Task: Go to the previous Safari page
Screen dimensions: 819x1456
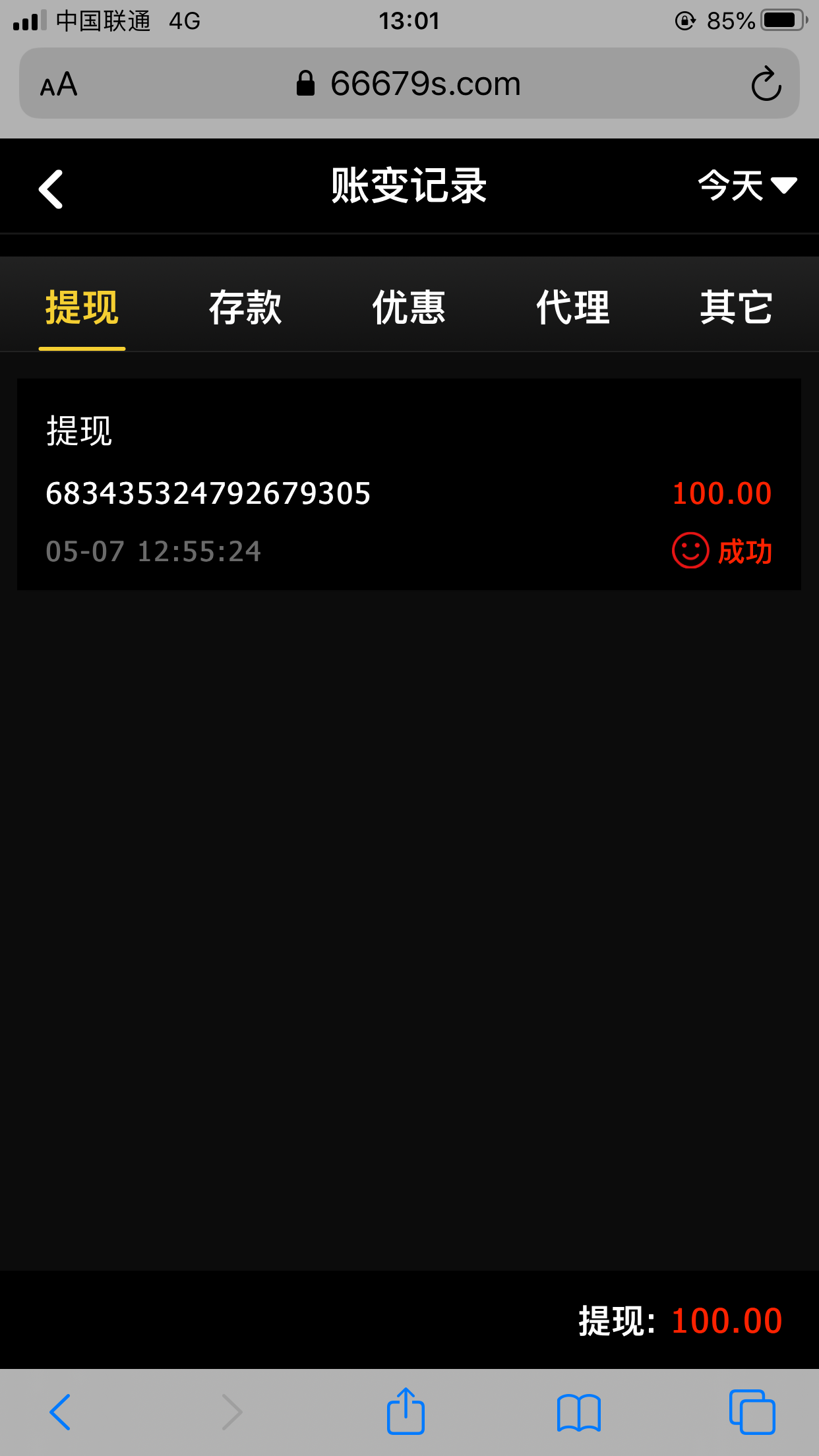Action: (60, 1412)
